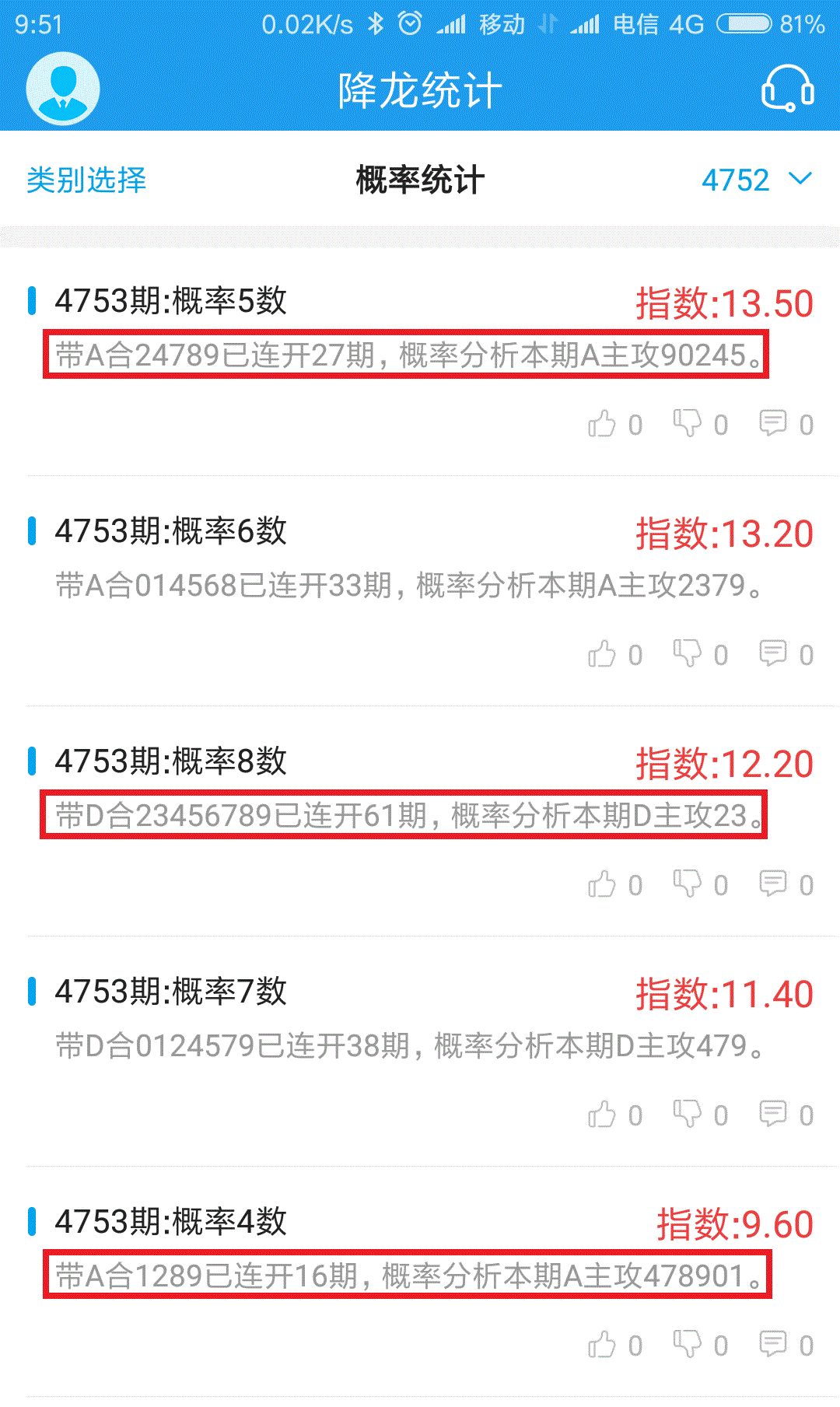Open comments on 概率6数 post

coord(773,654)
